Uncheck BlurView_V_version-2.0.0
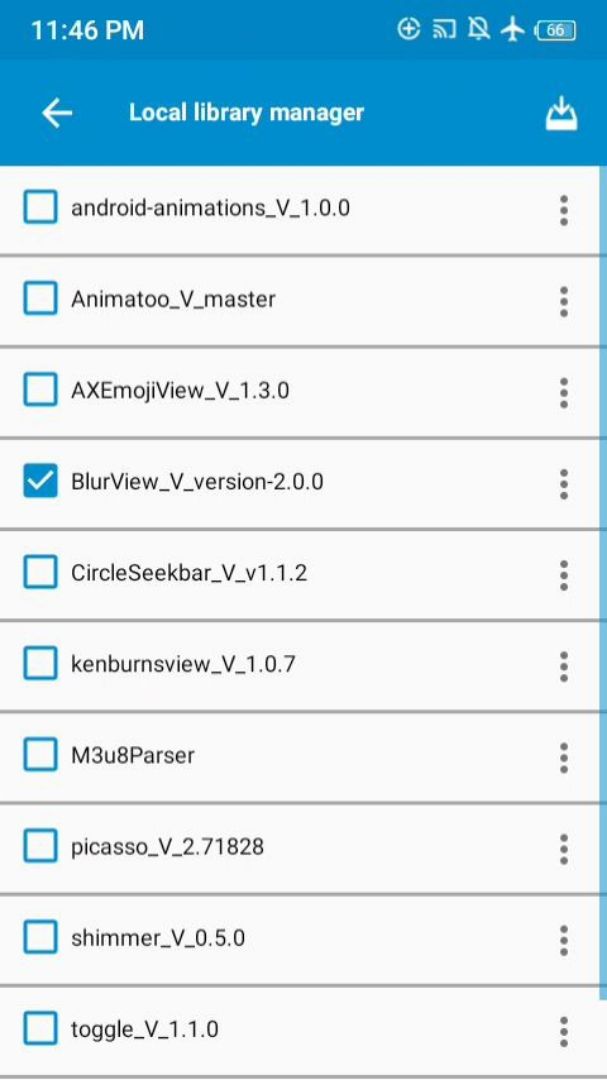The width and height of the screenshot is (607, 1080). click(40, 481)
